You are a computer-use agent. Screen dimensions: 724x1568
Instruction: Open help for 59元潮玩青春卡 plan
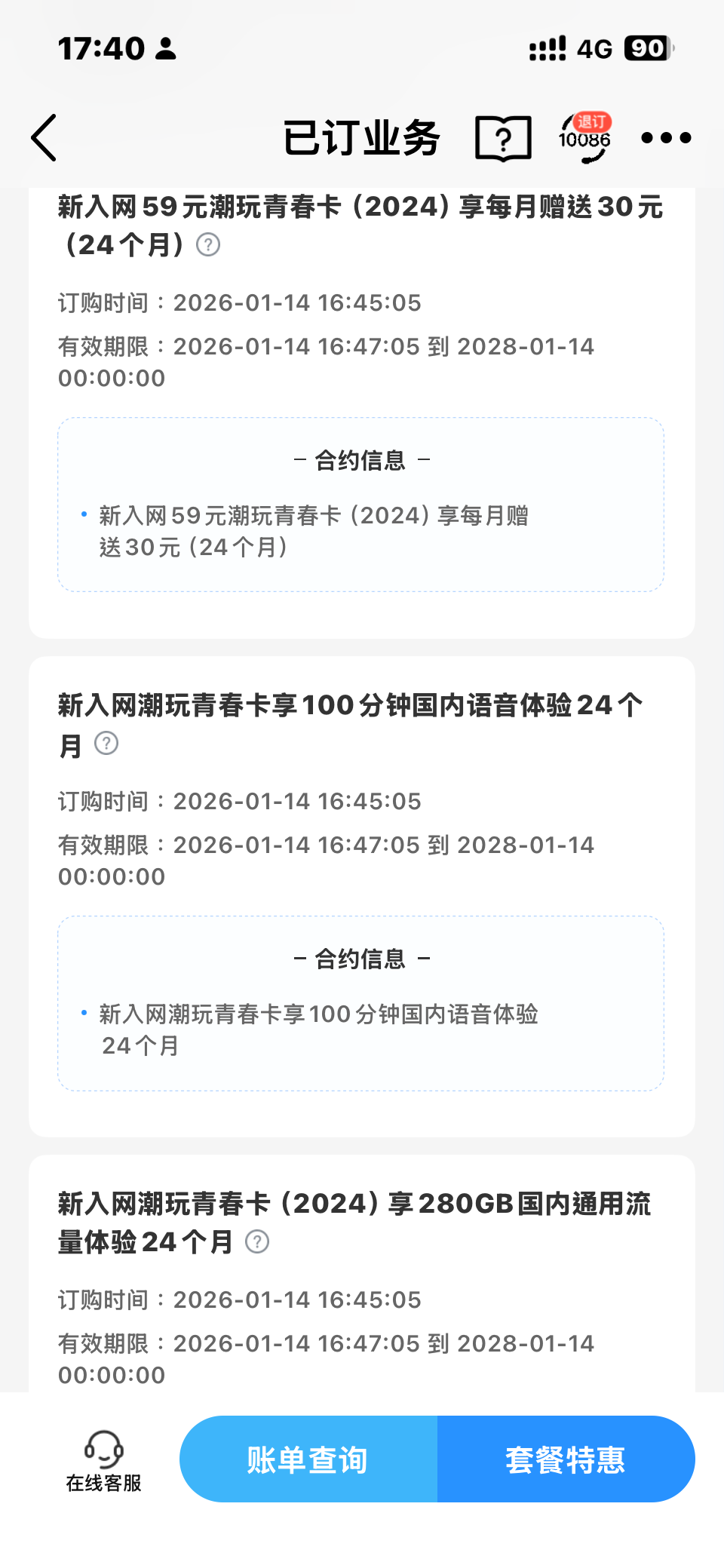(208, 246)
